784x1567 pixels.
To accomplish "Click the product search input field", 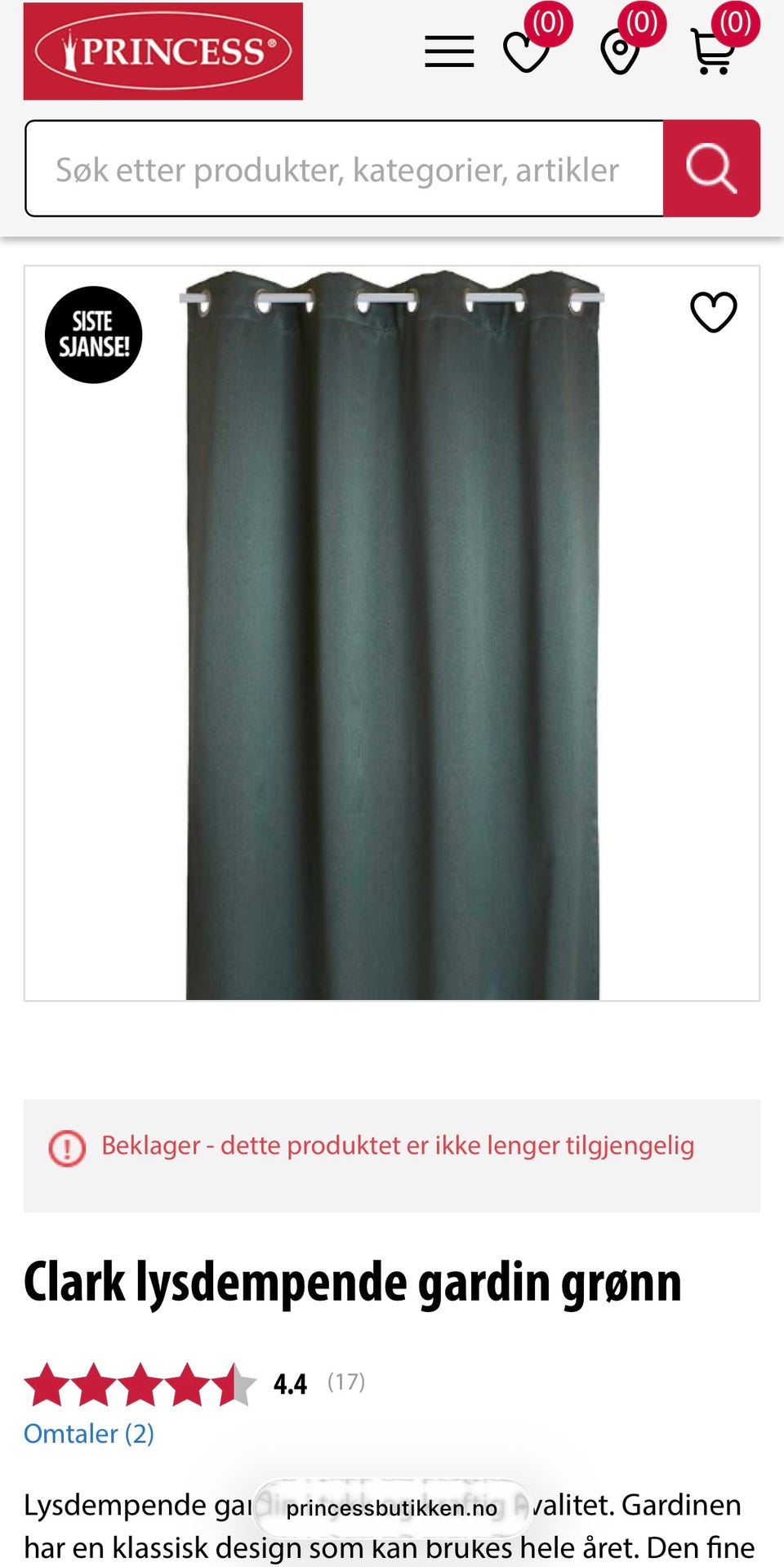I will [x=343, y=168].
